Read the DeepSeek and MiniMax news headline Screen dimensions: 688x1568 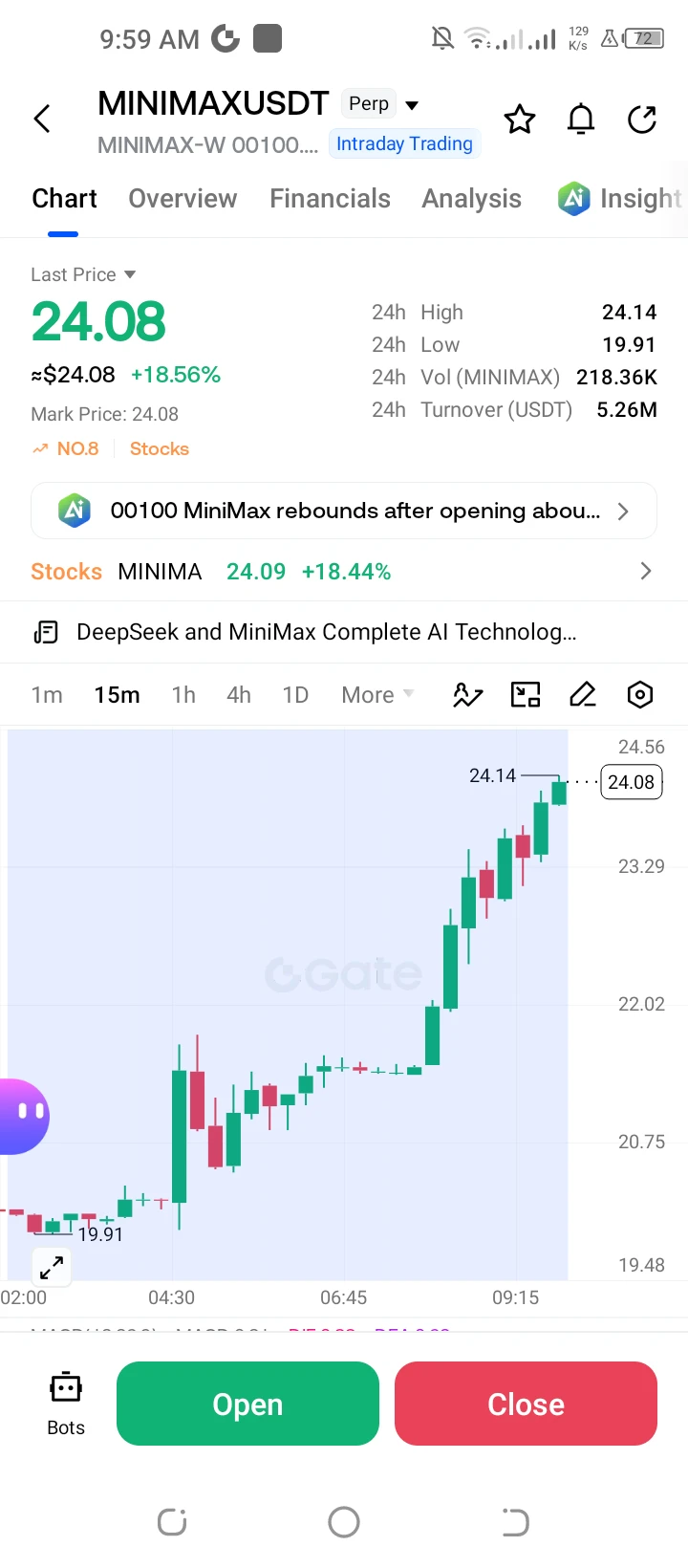click(327, 632)
